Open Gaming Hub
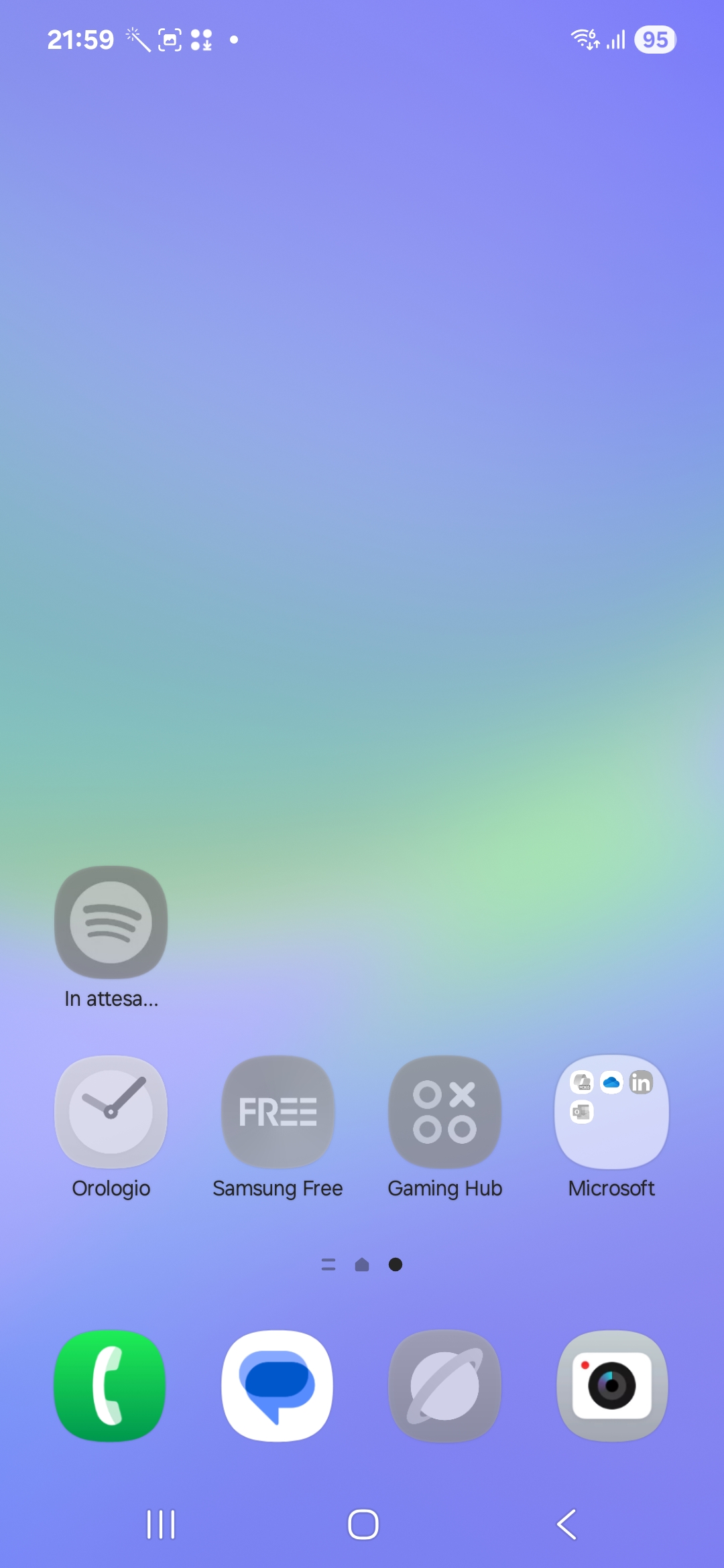Screen dimensions: 724x1568 coord(445,1112)
